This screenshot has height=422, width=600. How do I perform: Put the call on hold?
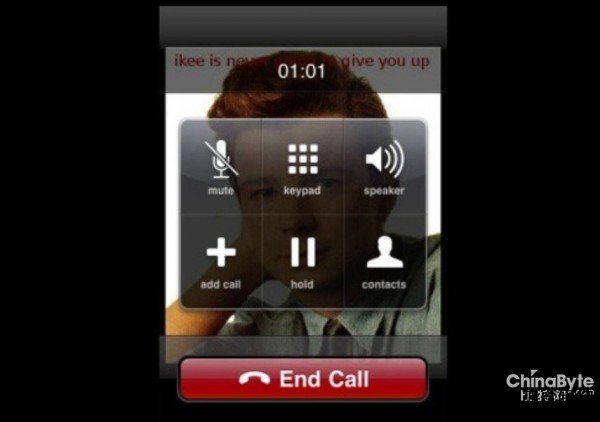point(302,260)
